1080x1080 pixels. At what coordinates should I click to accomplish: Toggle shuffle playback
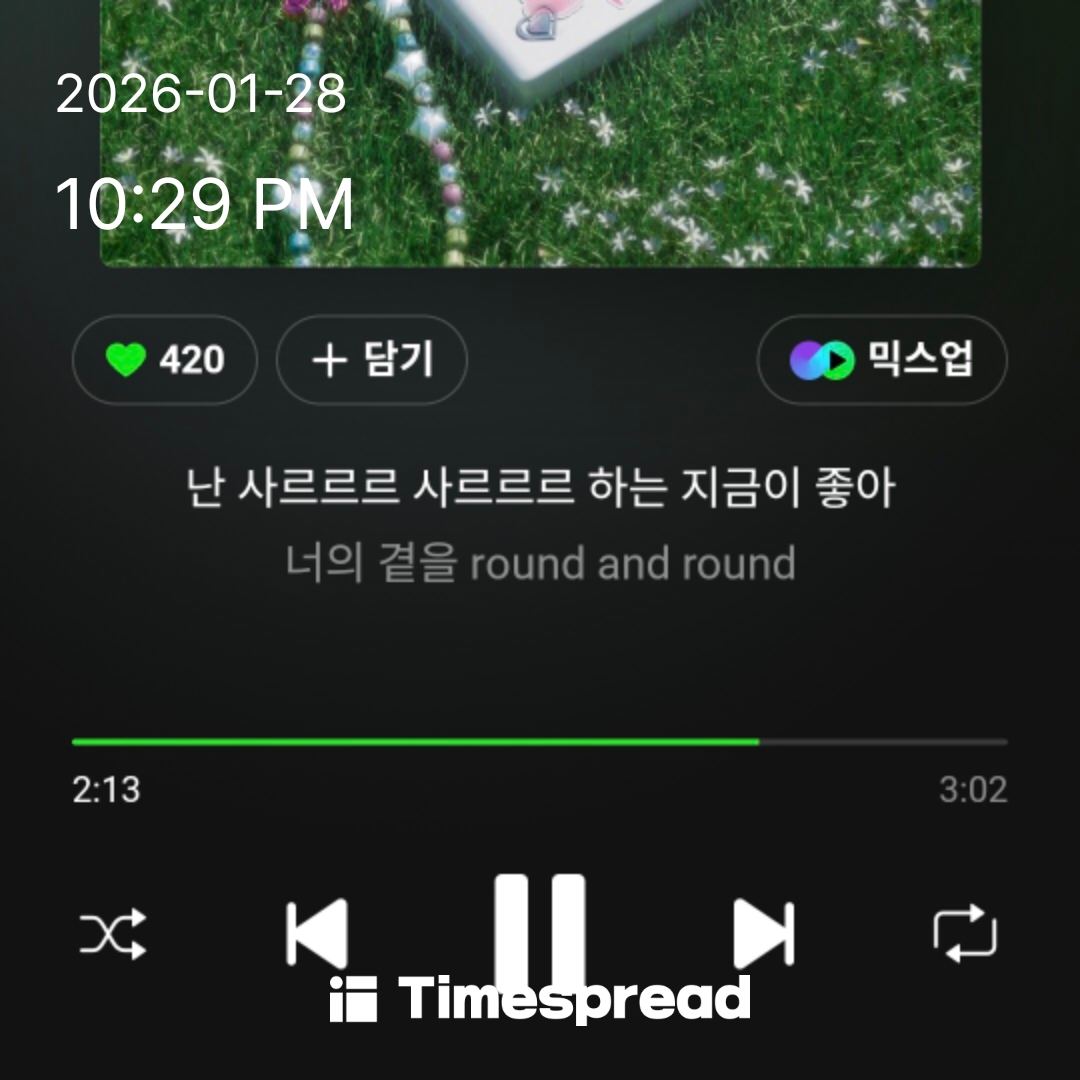click(x=113, y=934)
